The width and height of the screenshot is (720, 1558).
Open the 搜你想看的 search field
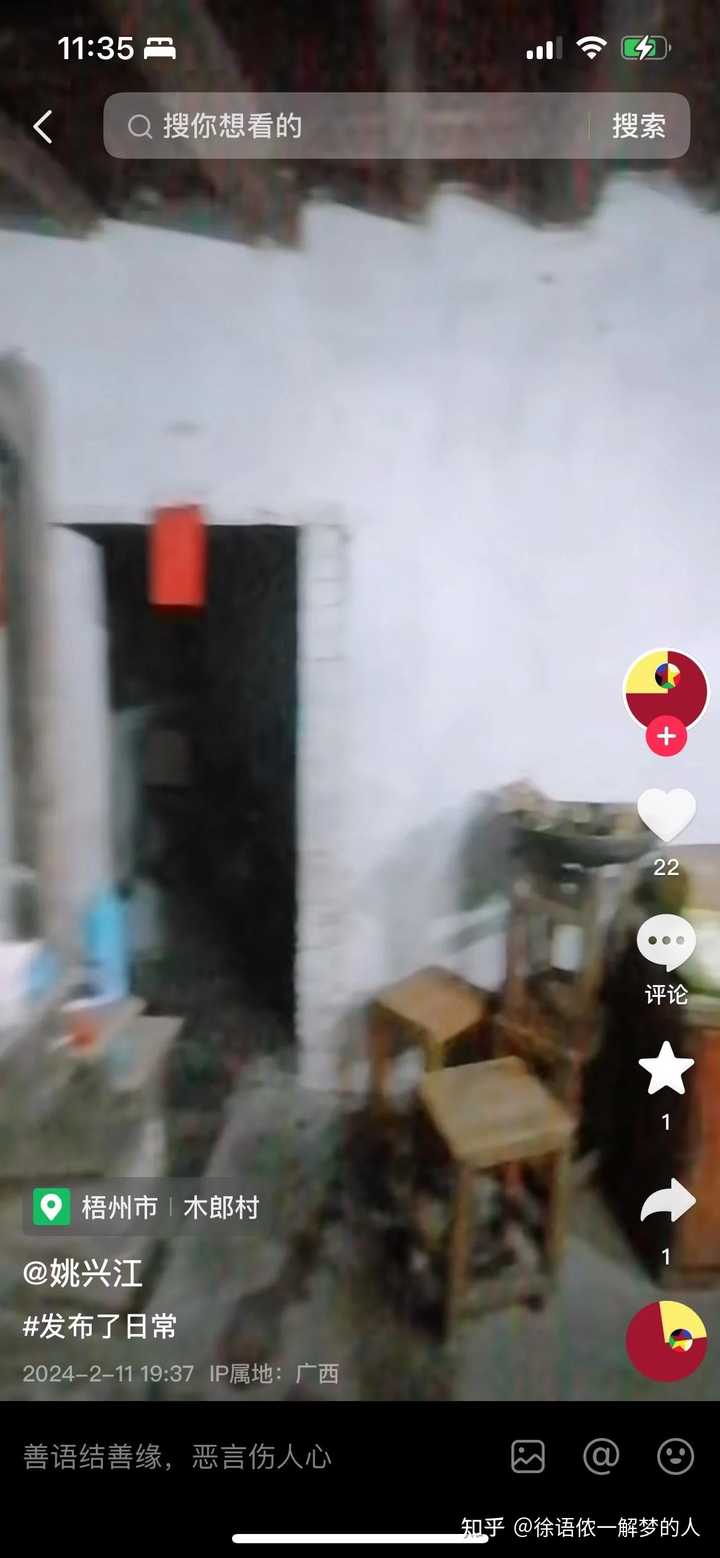coord(350,126)
